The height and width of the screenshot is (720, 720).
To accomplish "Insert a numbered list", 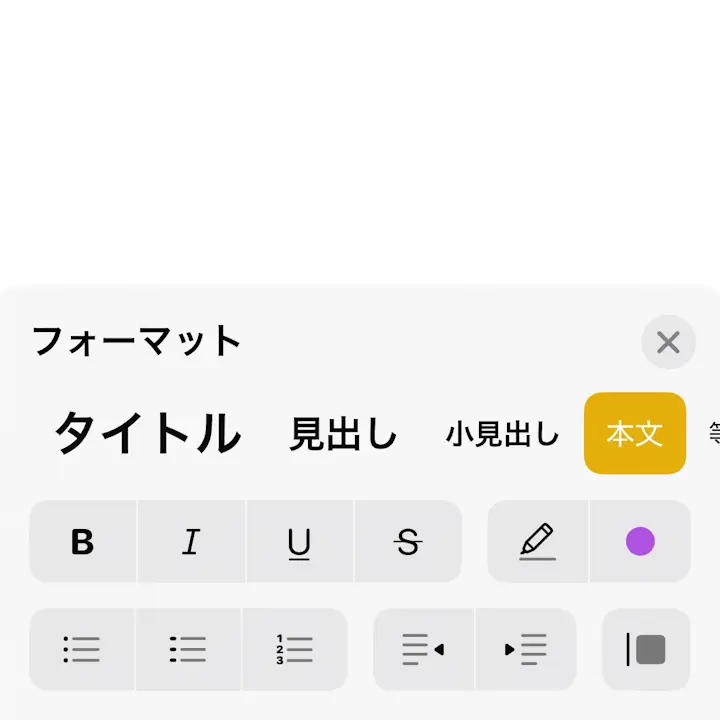I will click(294, 649).
